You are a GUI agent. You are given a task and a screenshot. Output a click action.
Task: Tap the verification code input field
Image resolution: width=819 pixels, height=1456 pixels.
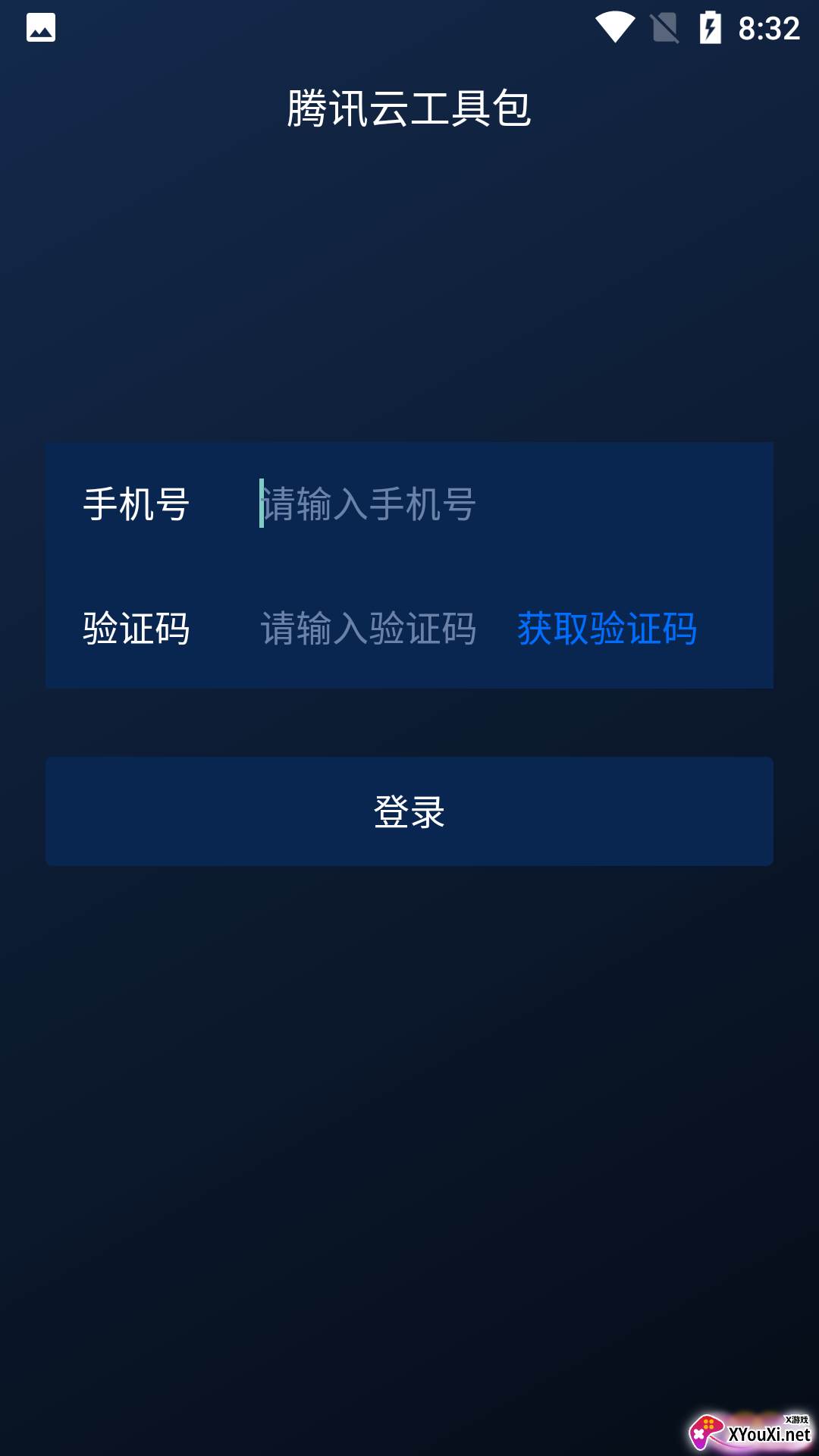click(x=369, y=629)
